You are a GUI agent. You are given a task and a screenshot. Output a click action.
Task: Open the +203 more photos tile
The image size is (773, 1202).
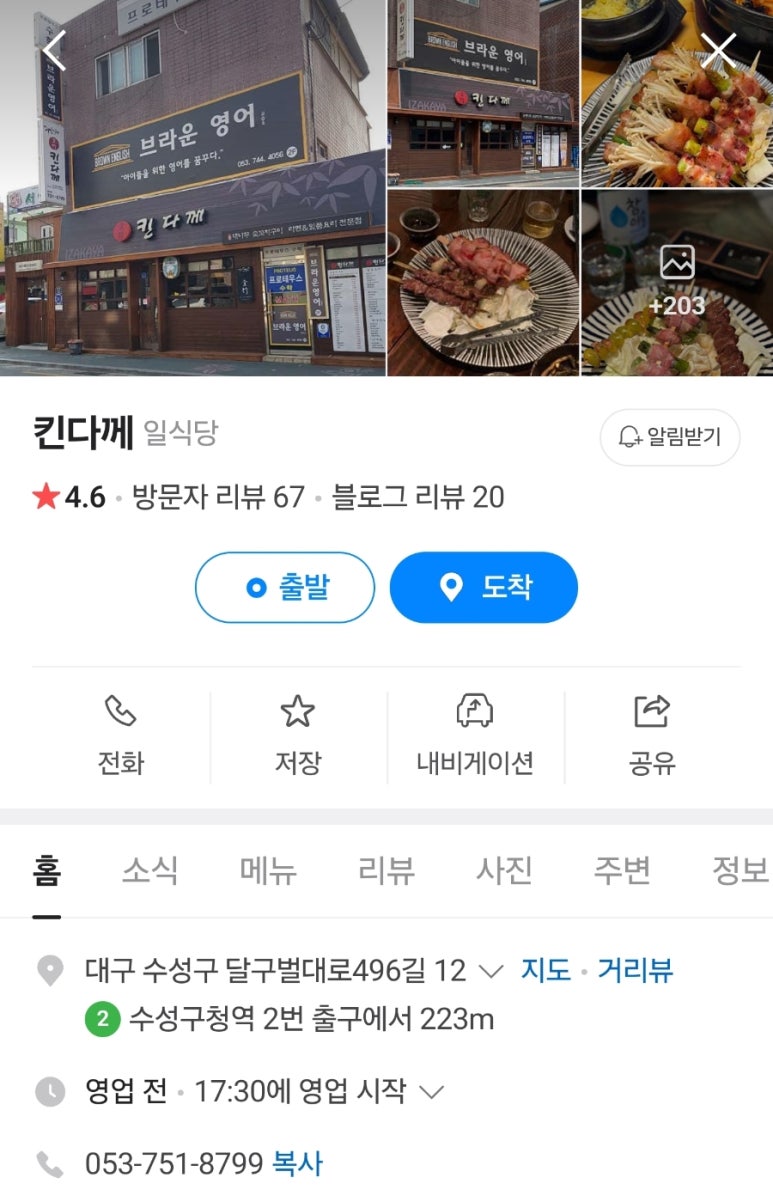click(677, 284)
